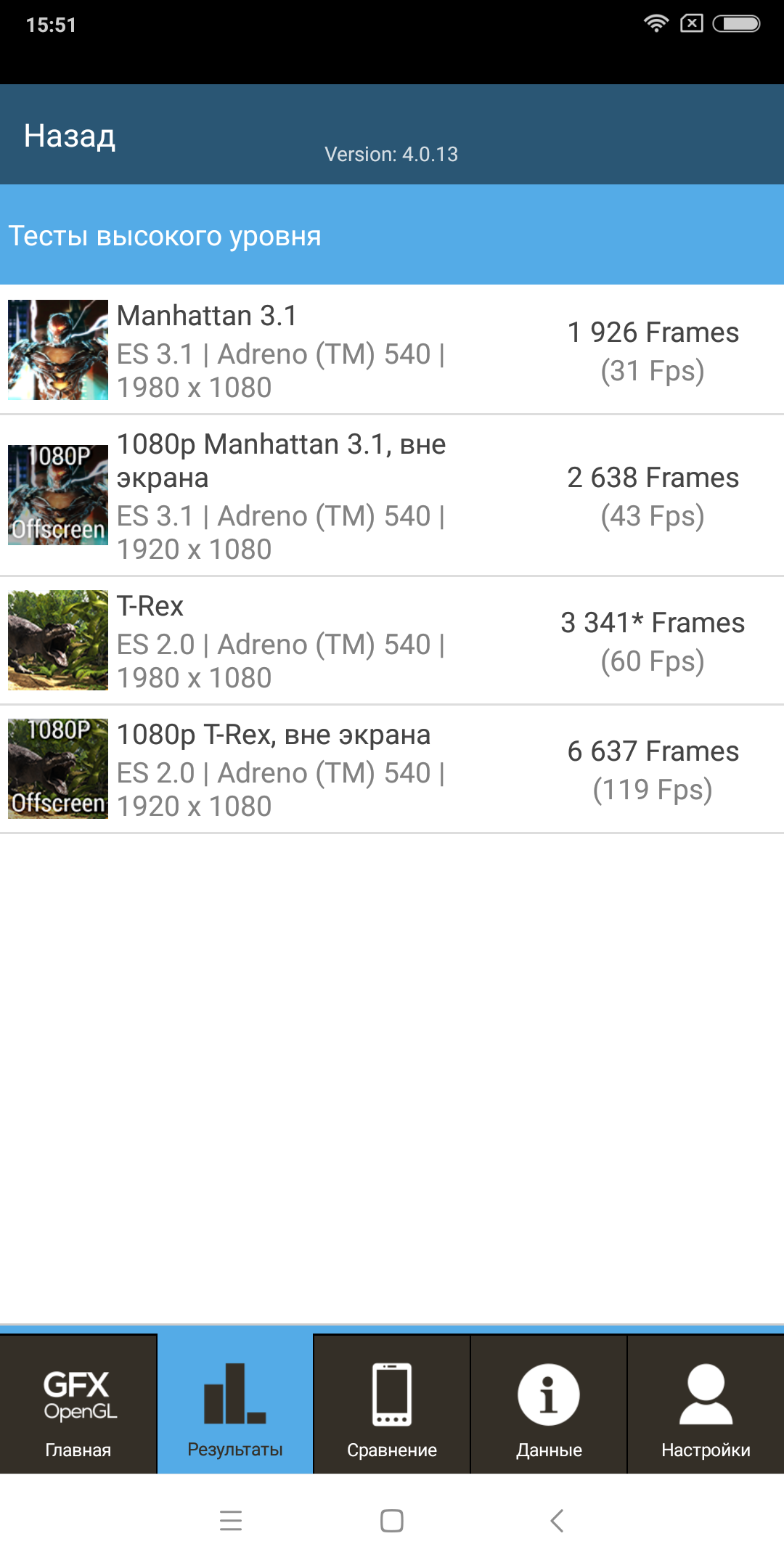
Task: Open 1080p Manhattan 3.1 offscreen result
Action: click(392, 496)
